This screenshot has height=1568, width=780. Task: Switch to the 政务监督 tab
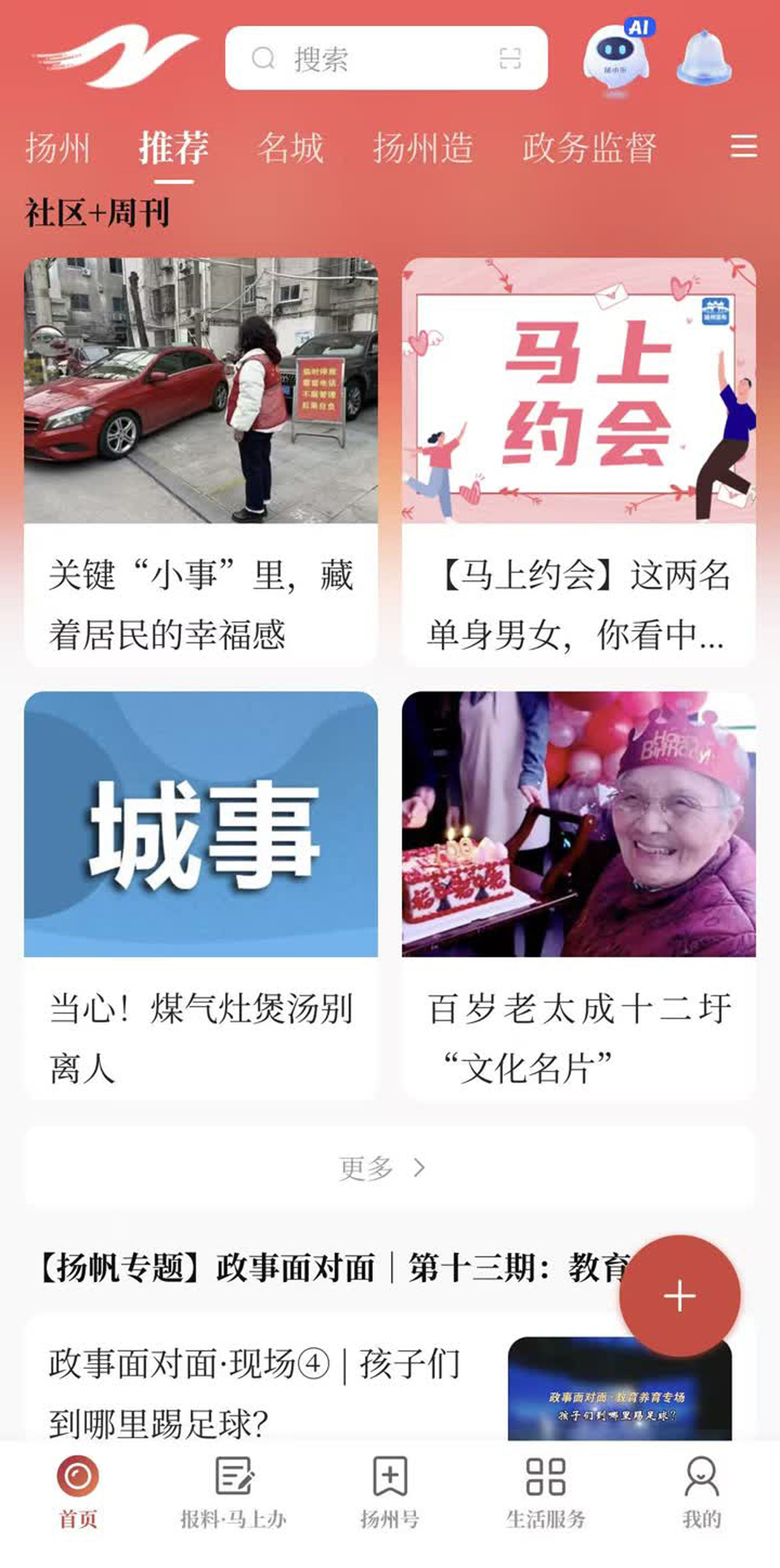click(x=589, y=148)
